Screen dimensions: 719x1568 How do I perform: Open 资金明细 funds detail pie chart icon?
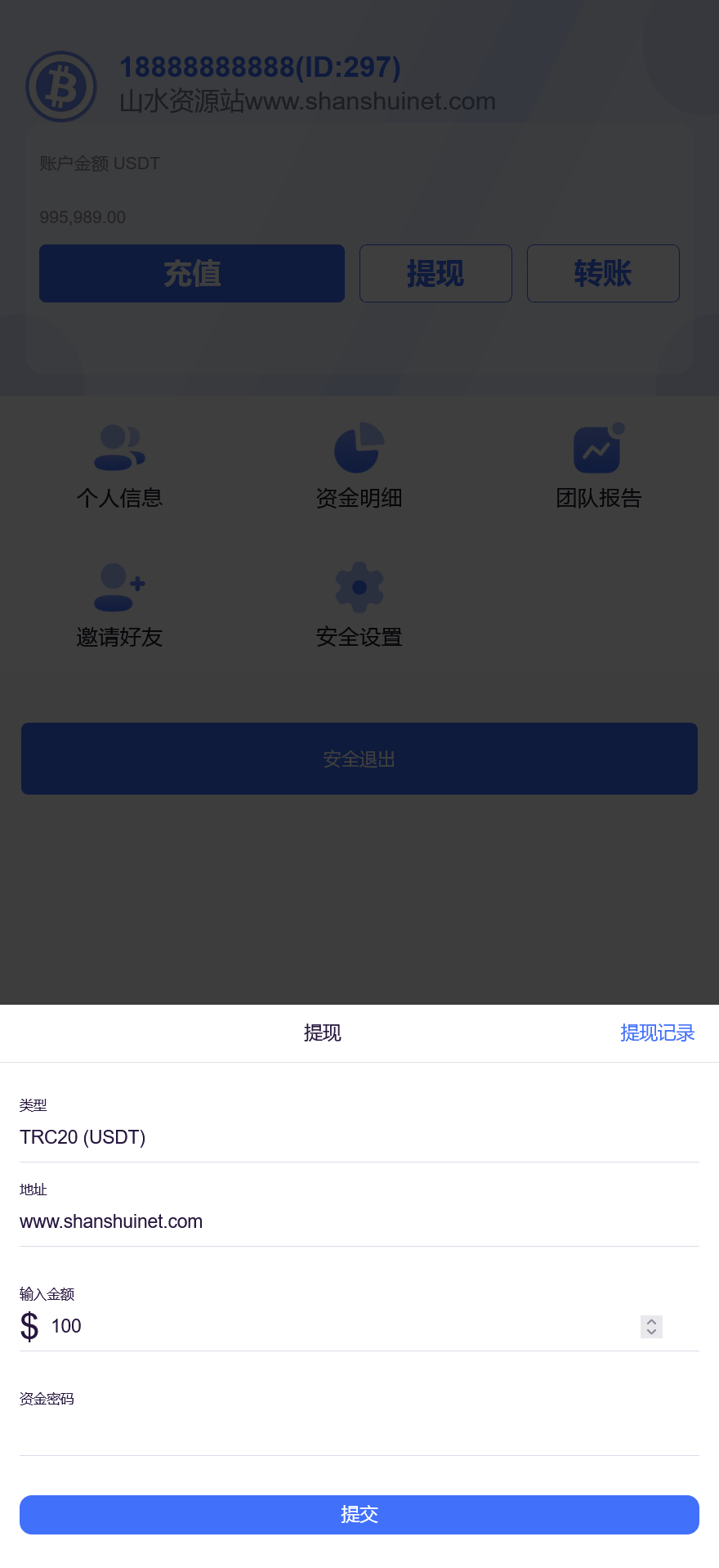359,446
